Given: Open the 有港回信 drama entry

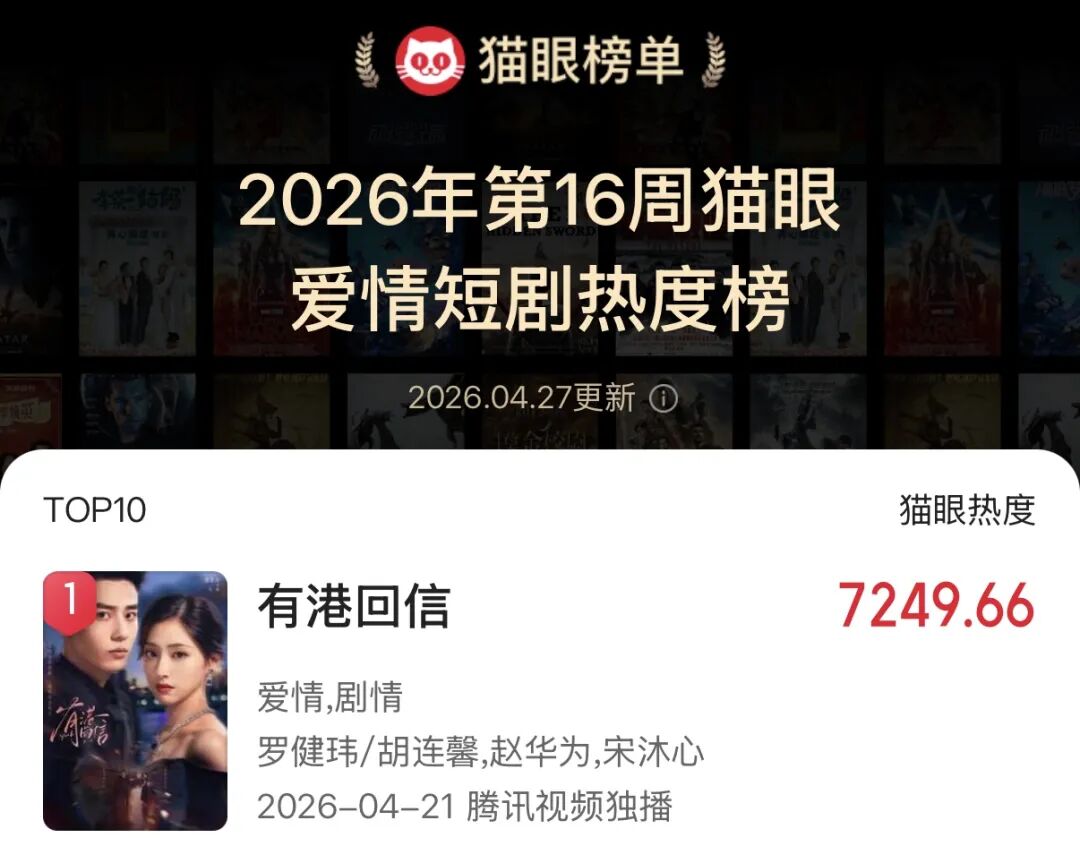Looking at the screenshot, I should point(354,607).
